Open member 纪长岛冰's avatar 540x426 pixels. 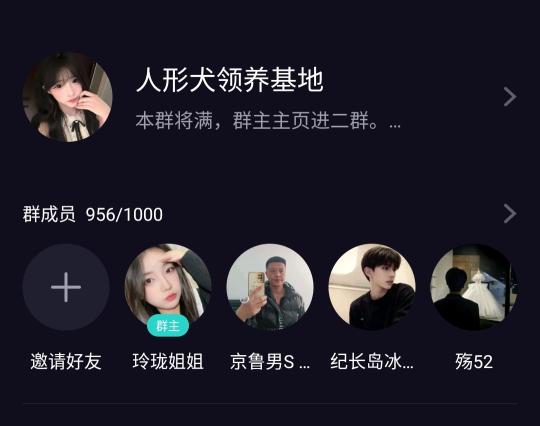(x=372, y=287)
